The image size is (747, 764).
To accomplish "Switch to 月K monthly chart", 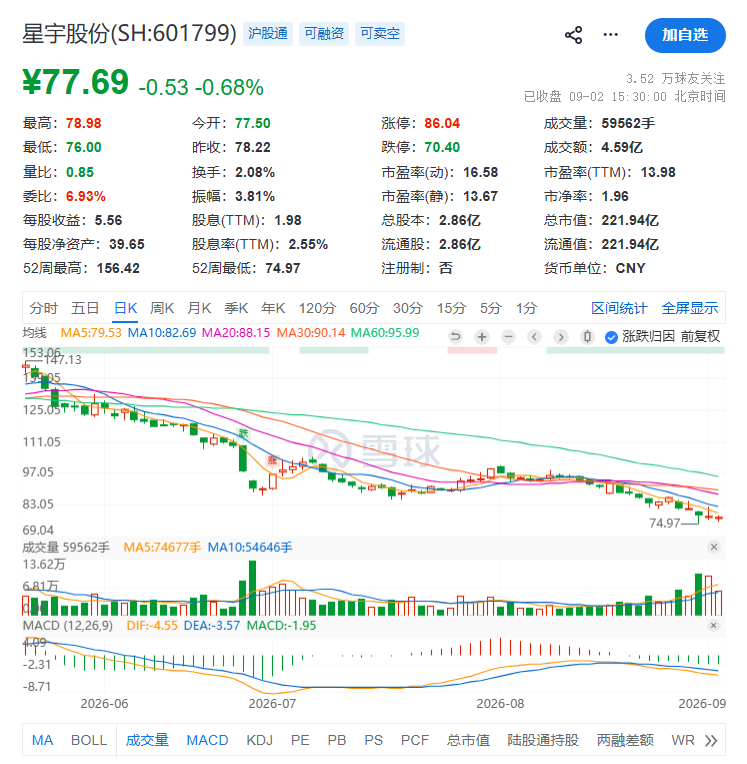I will tap(199, 308).
